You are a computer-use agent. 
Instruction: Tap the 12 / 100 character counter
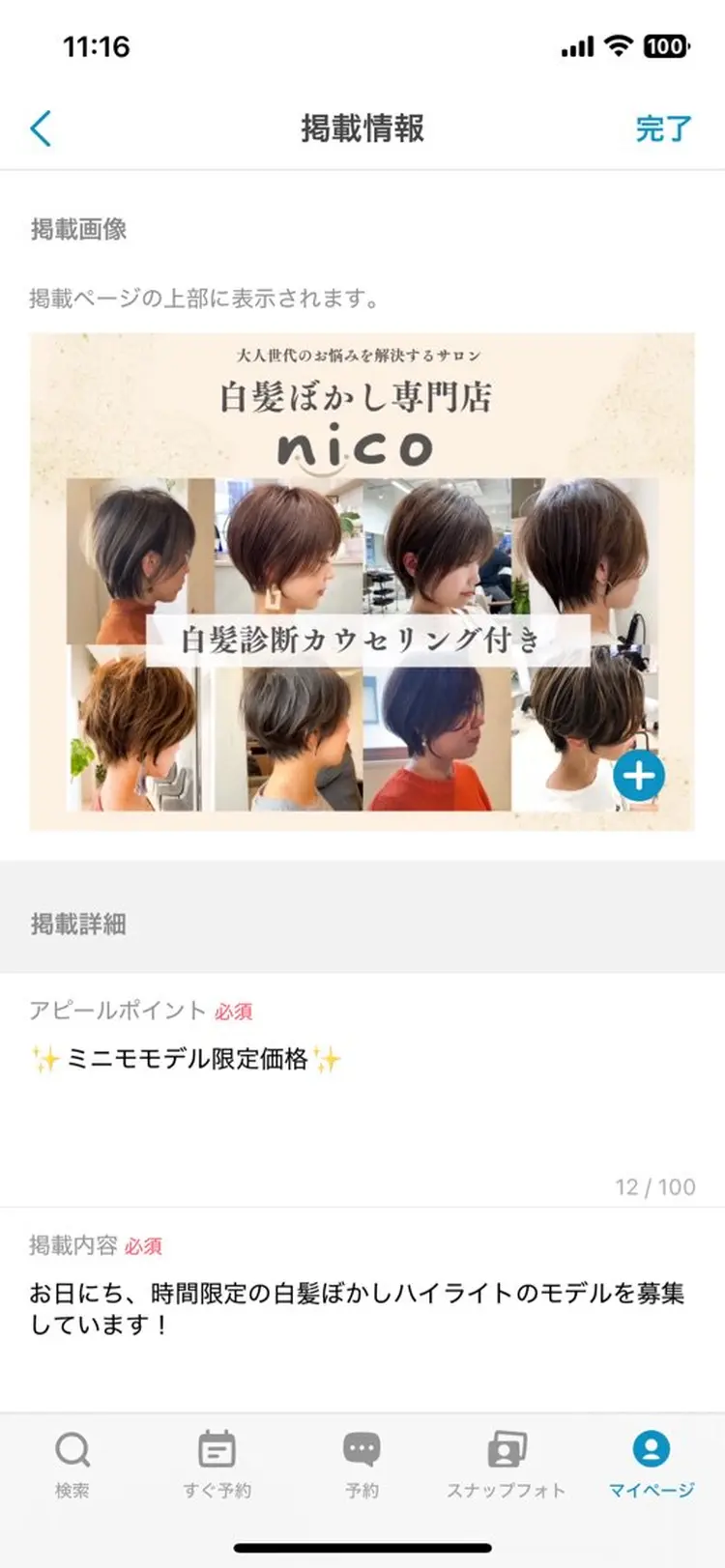tap(654, 1186)
